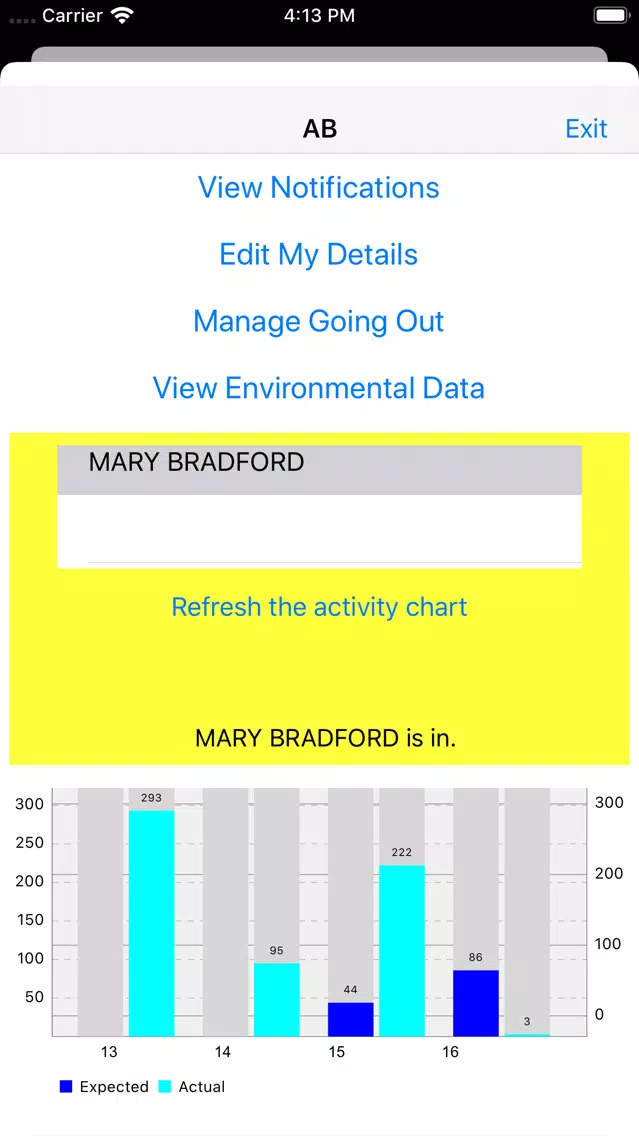
Task: Select the MARY BRADFORD row
Action: [320, 470]
